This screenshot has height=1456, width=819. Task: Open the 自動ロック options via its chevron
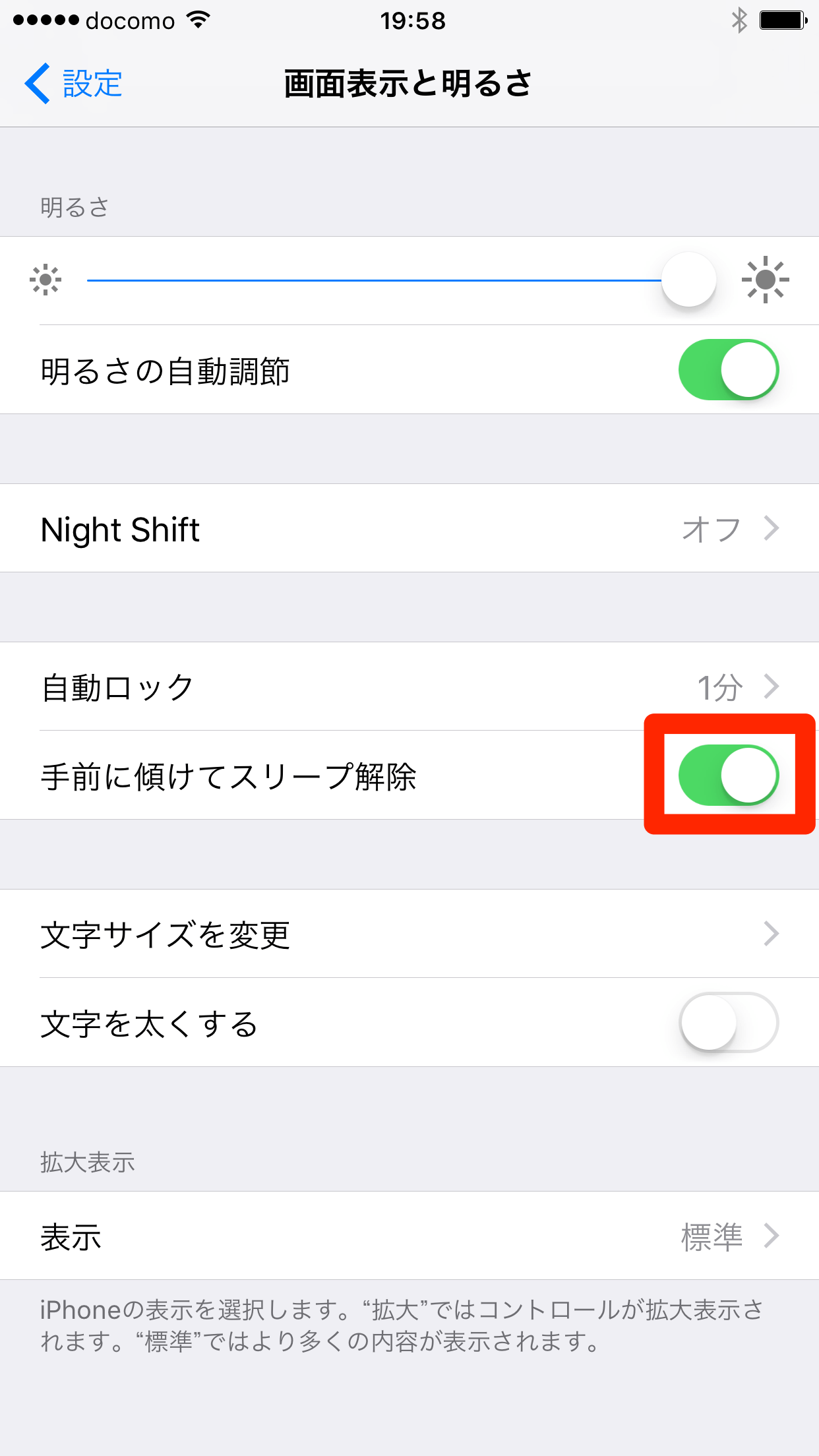(x=770, y=686)
